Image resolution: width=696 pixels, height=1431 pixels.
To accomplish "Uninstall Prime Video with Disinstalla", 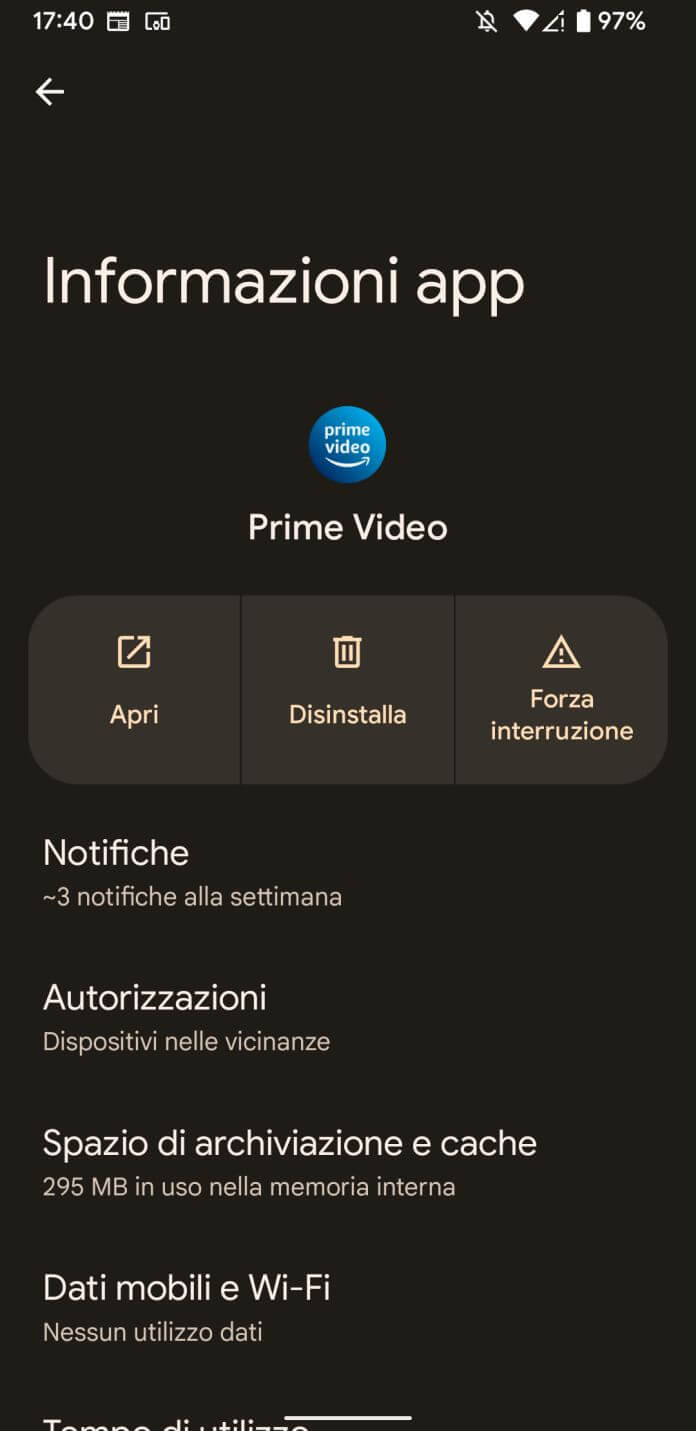I will [x=347, y=690].
